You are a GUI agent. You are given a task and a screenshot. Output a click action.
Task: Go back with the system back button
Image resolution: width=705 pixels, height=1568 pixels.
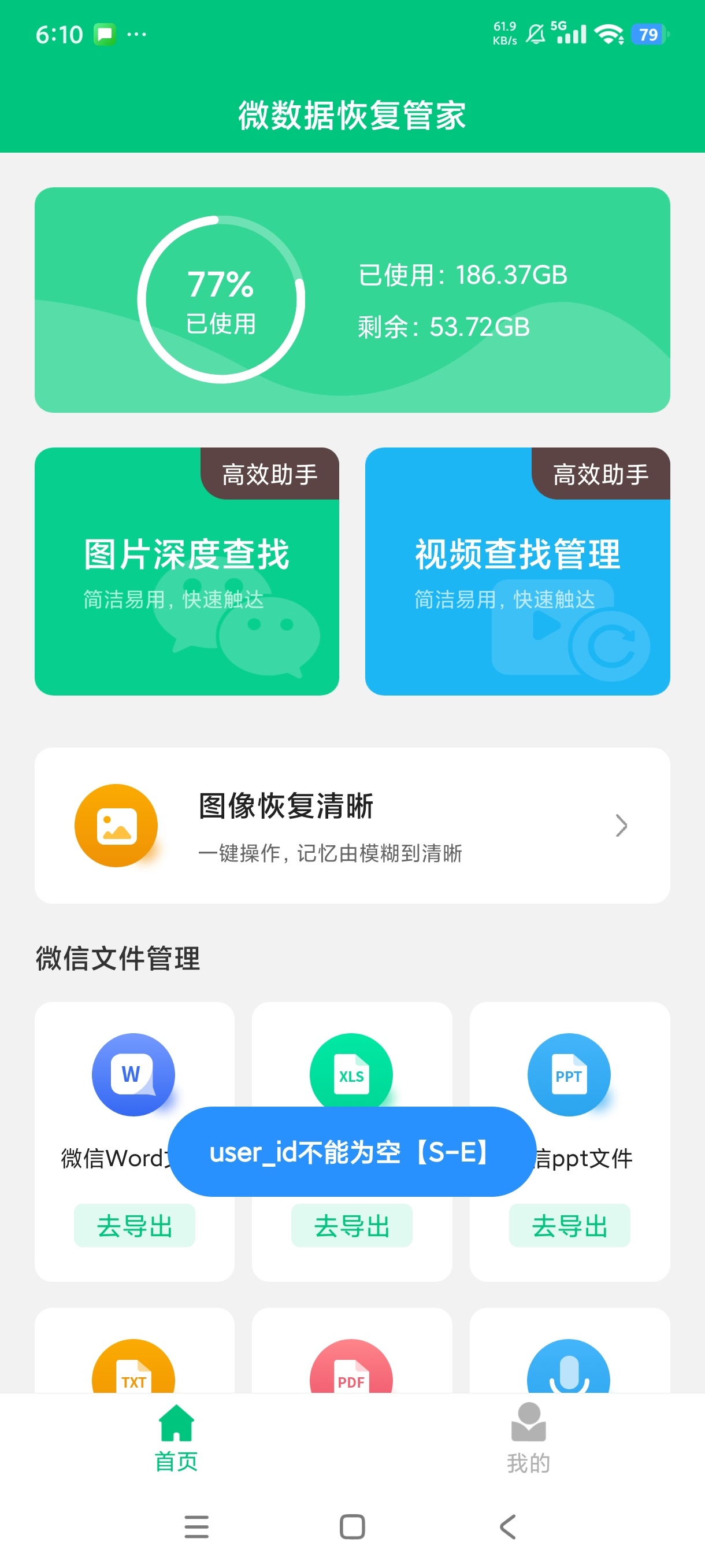click(508, 1526)
